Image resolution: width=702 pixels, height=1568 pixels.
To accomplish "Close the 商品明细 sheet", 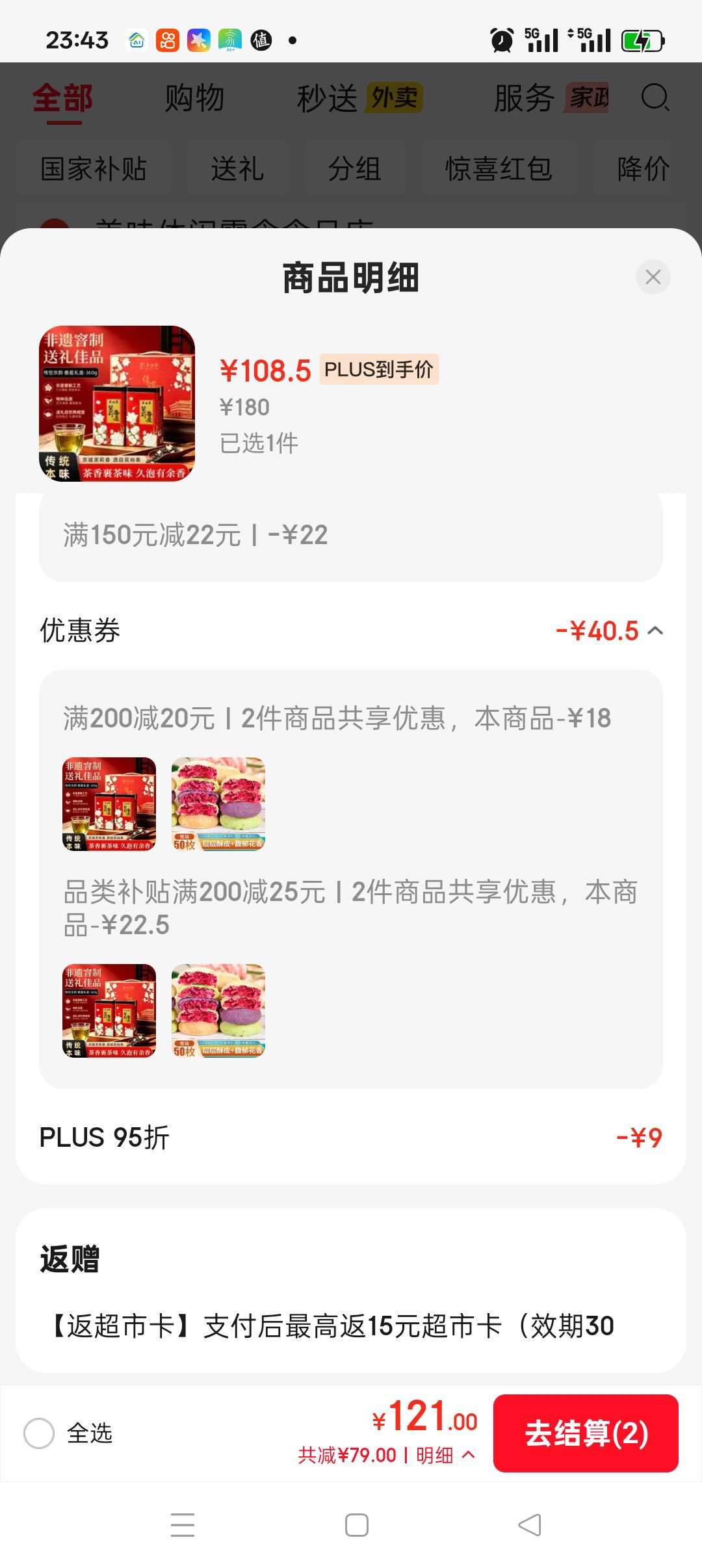I will (653, 277).
